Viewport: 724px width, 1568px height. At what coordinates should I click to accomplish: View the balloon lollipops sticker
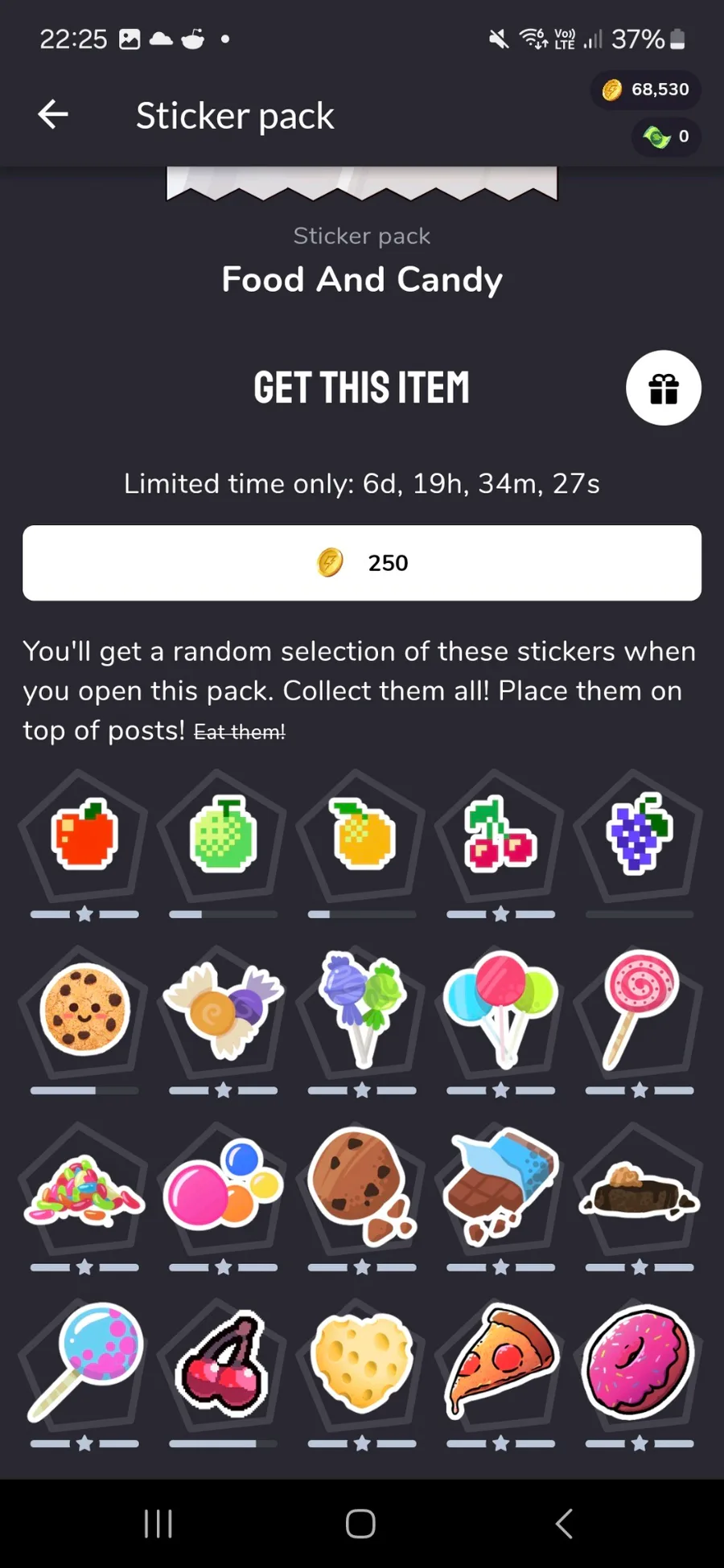coord(500,1009)
